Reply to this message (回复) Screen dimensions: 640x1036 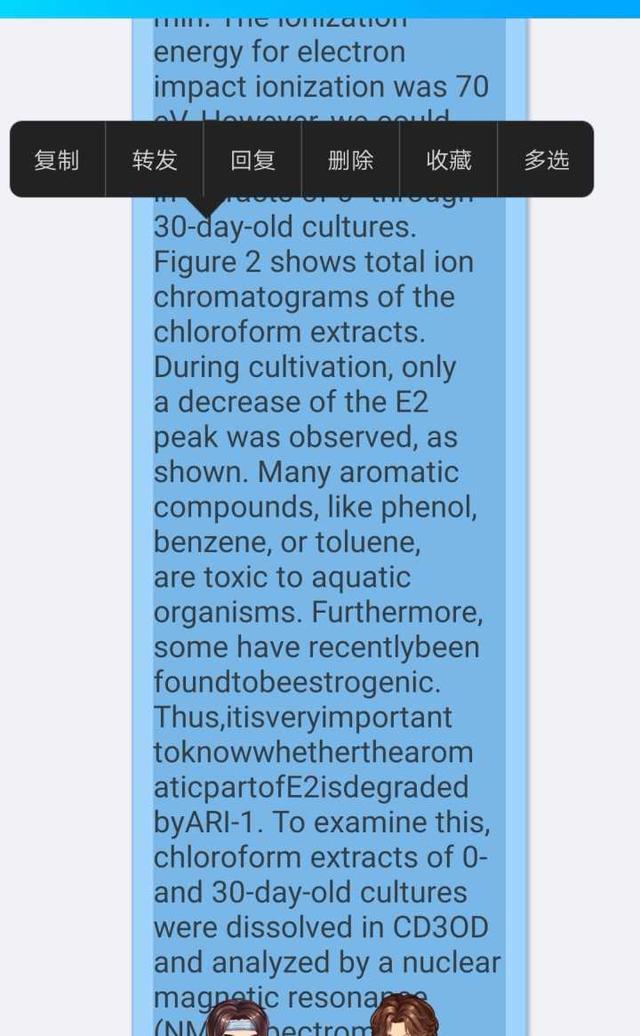point(253,160)
